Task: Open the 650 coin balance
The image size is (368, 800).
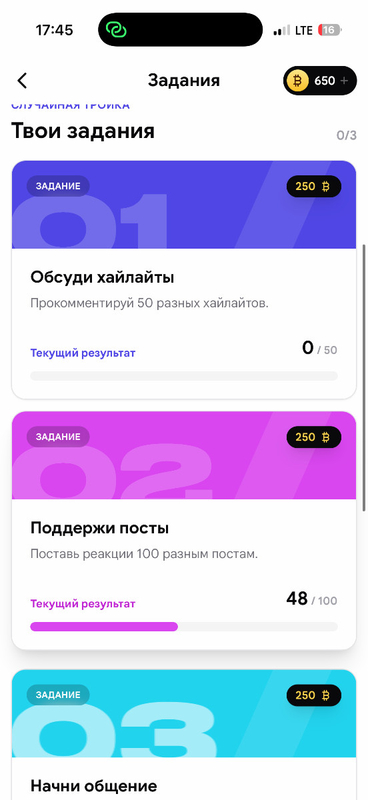Action: 320,81
